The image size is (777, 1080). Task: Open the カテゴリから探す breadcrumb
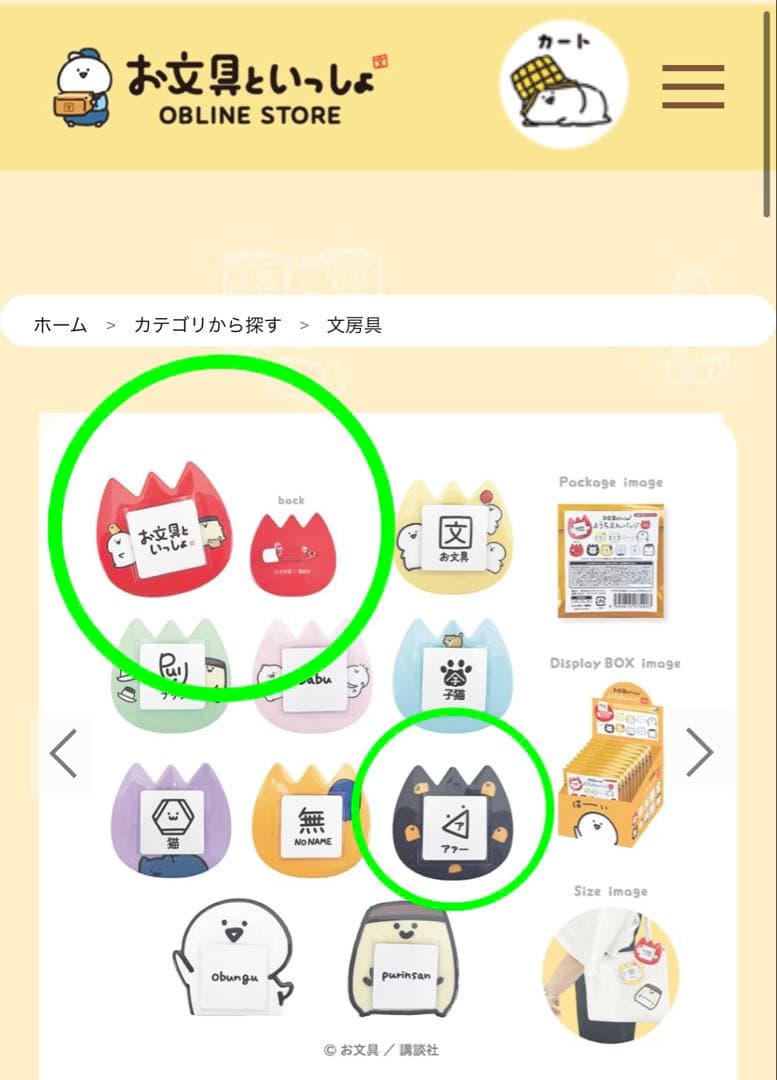click(x=208, y=325)
